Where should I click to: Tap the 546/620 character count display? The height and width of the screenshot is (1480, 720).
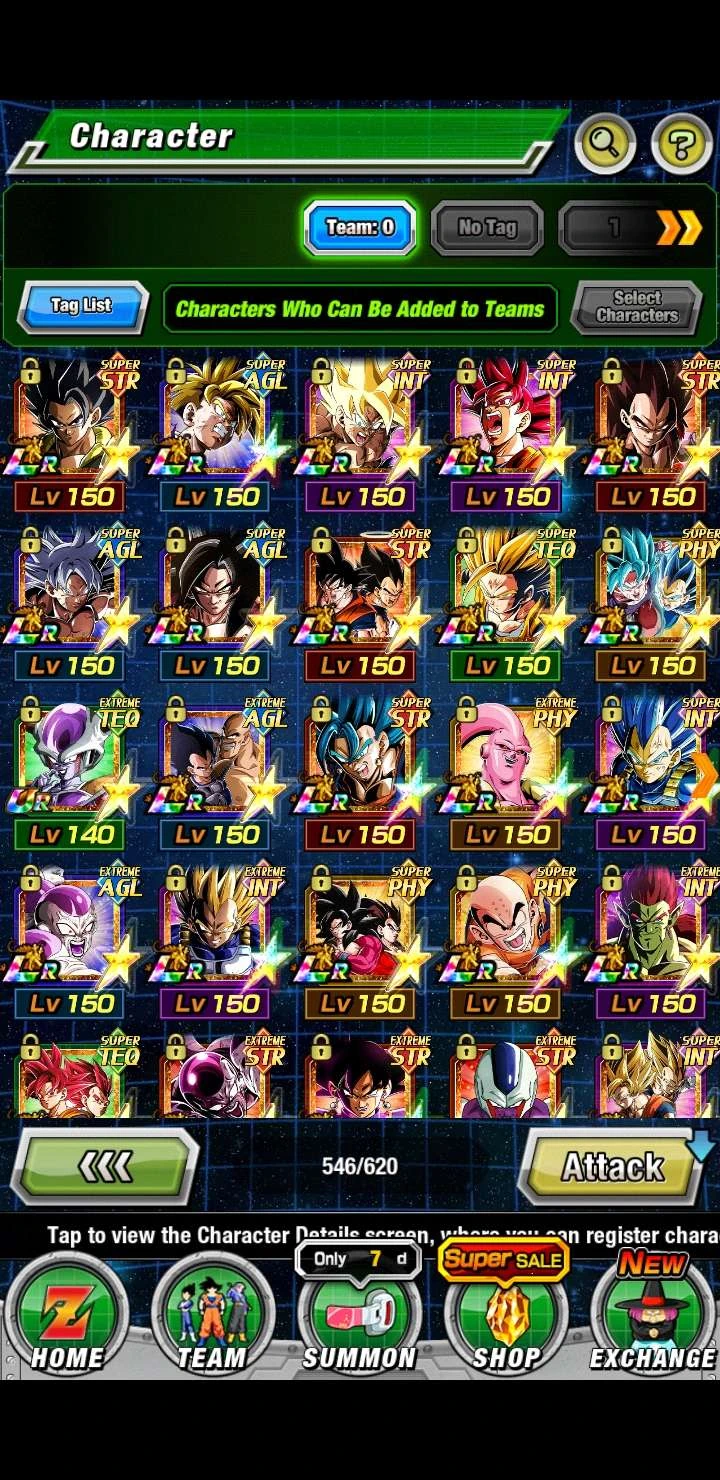pos(360,1164)
